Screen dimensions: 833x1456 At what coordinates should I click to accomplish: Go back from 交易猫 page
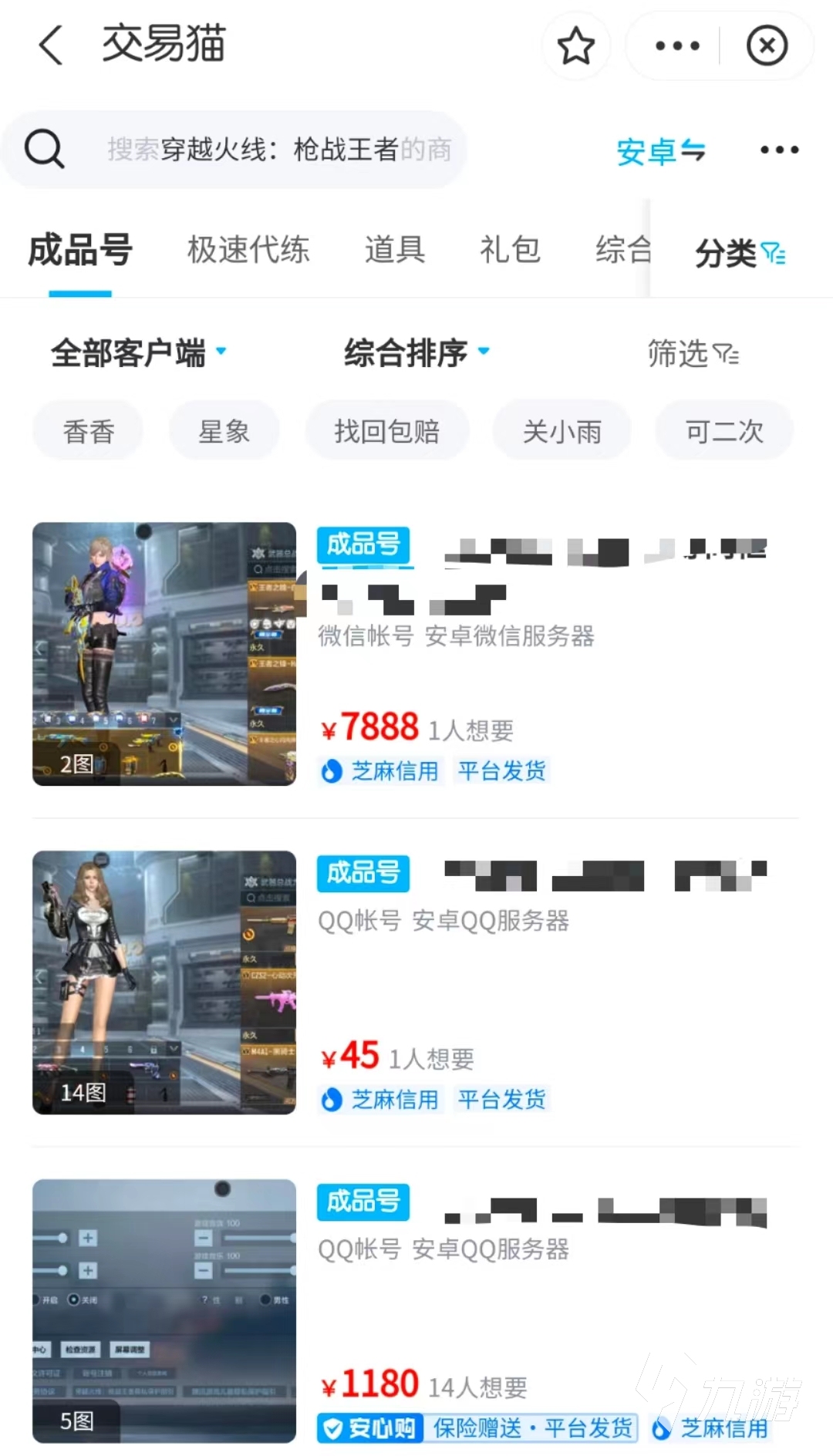coord(51,45)
